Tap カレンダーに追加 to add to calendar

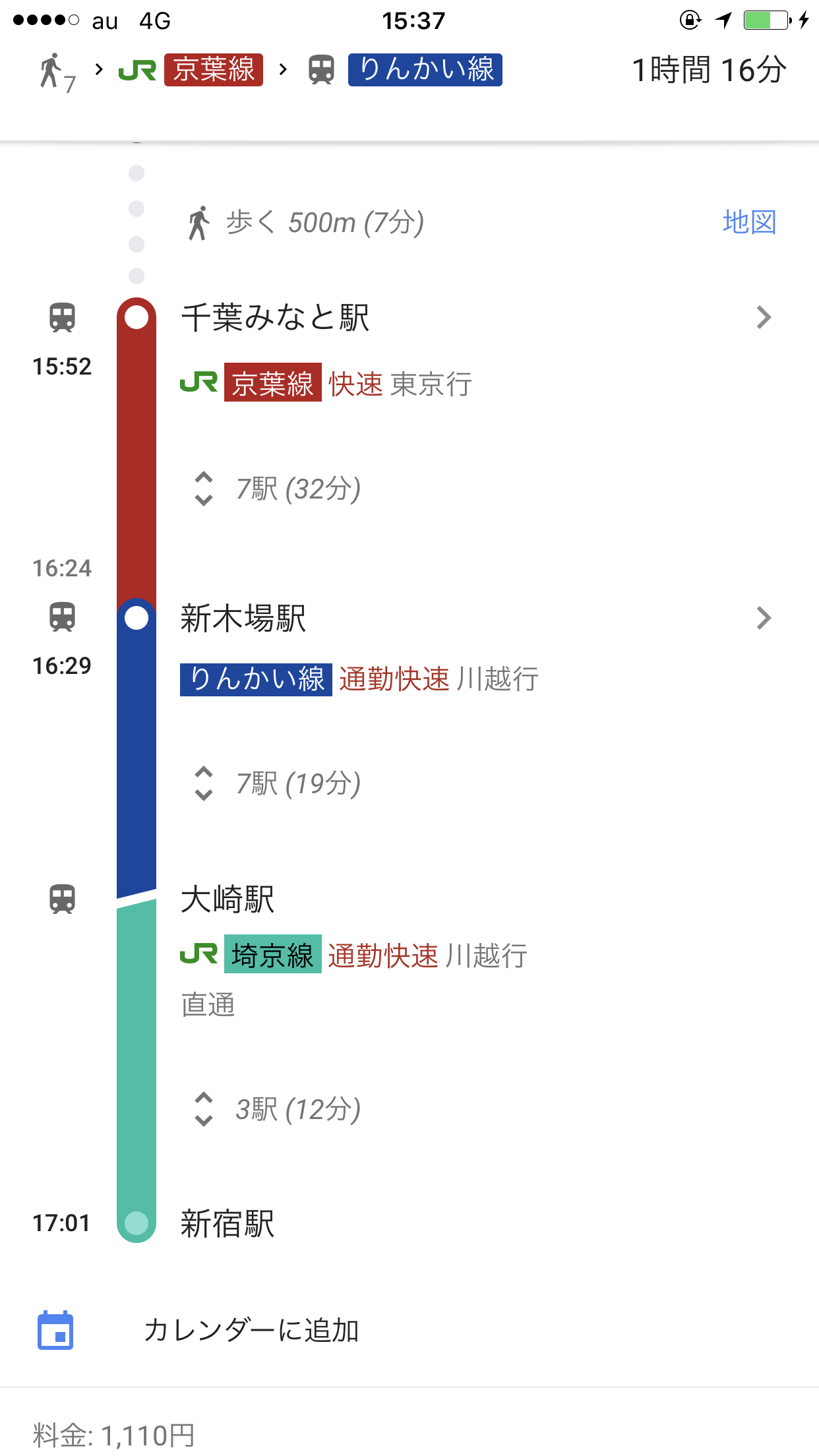pyautogui.click(x=251, y=1330)
